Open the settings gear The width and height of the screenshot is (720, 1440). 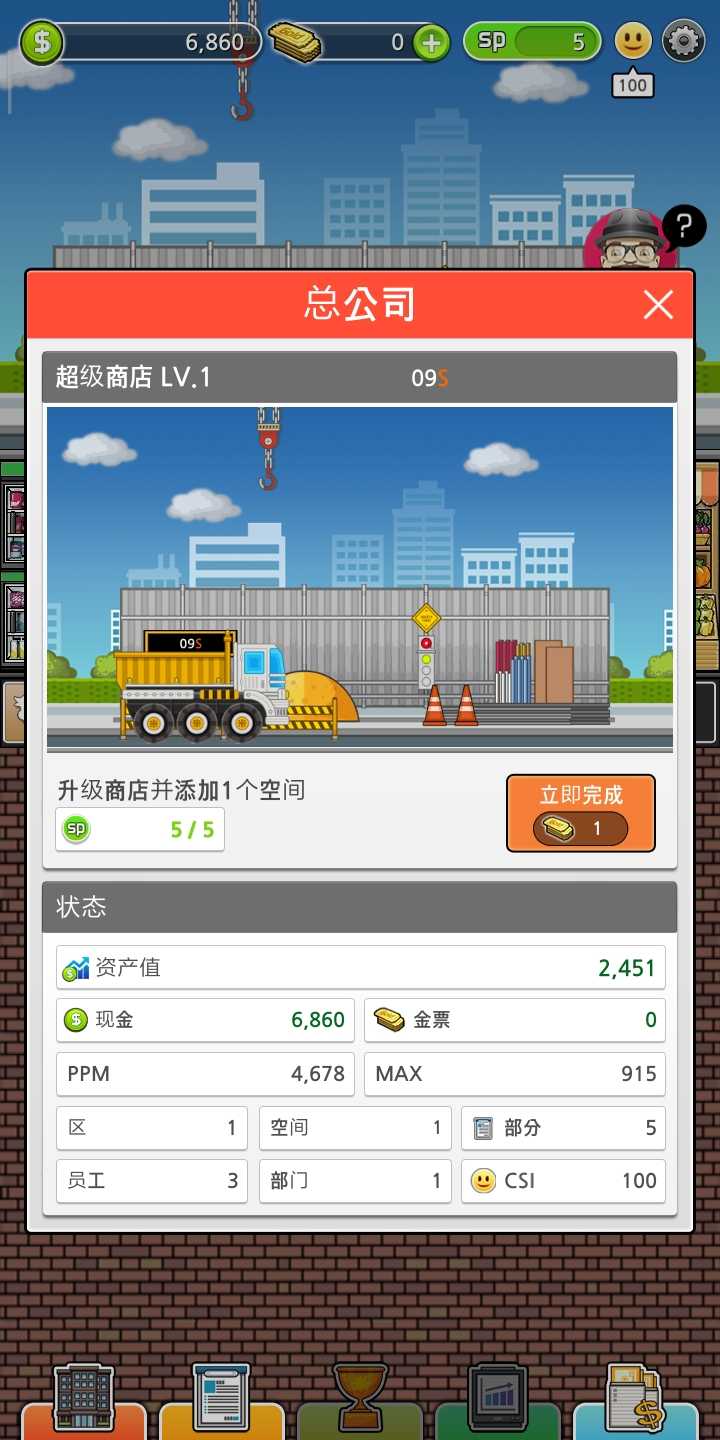[x=684, y=42]
